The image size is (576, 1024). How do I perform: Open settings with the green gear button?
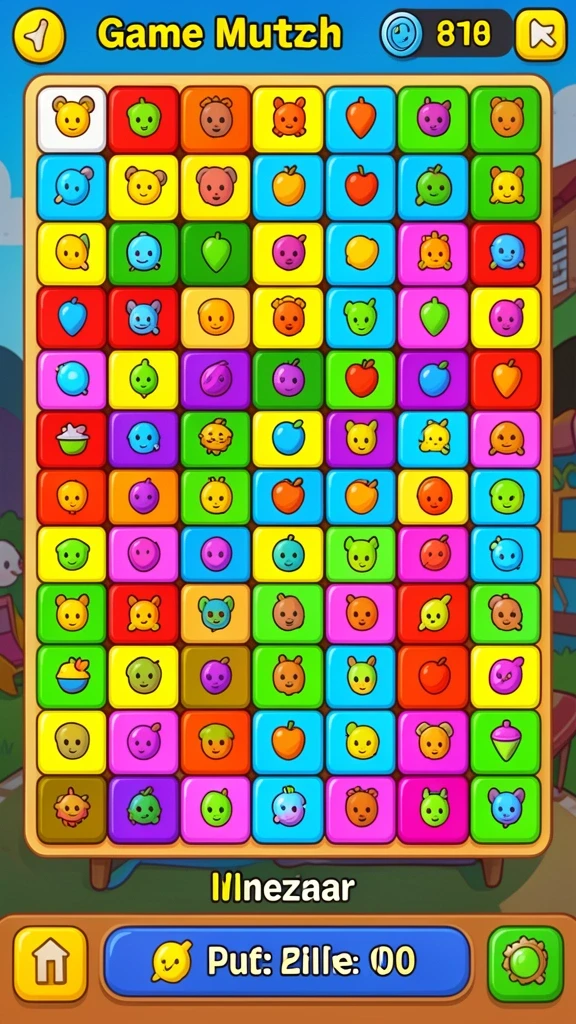coord(526,963)
